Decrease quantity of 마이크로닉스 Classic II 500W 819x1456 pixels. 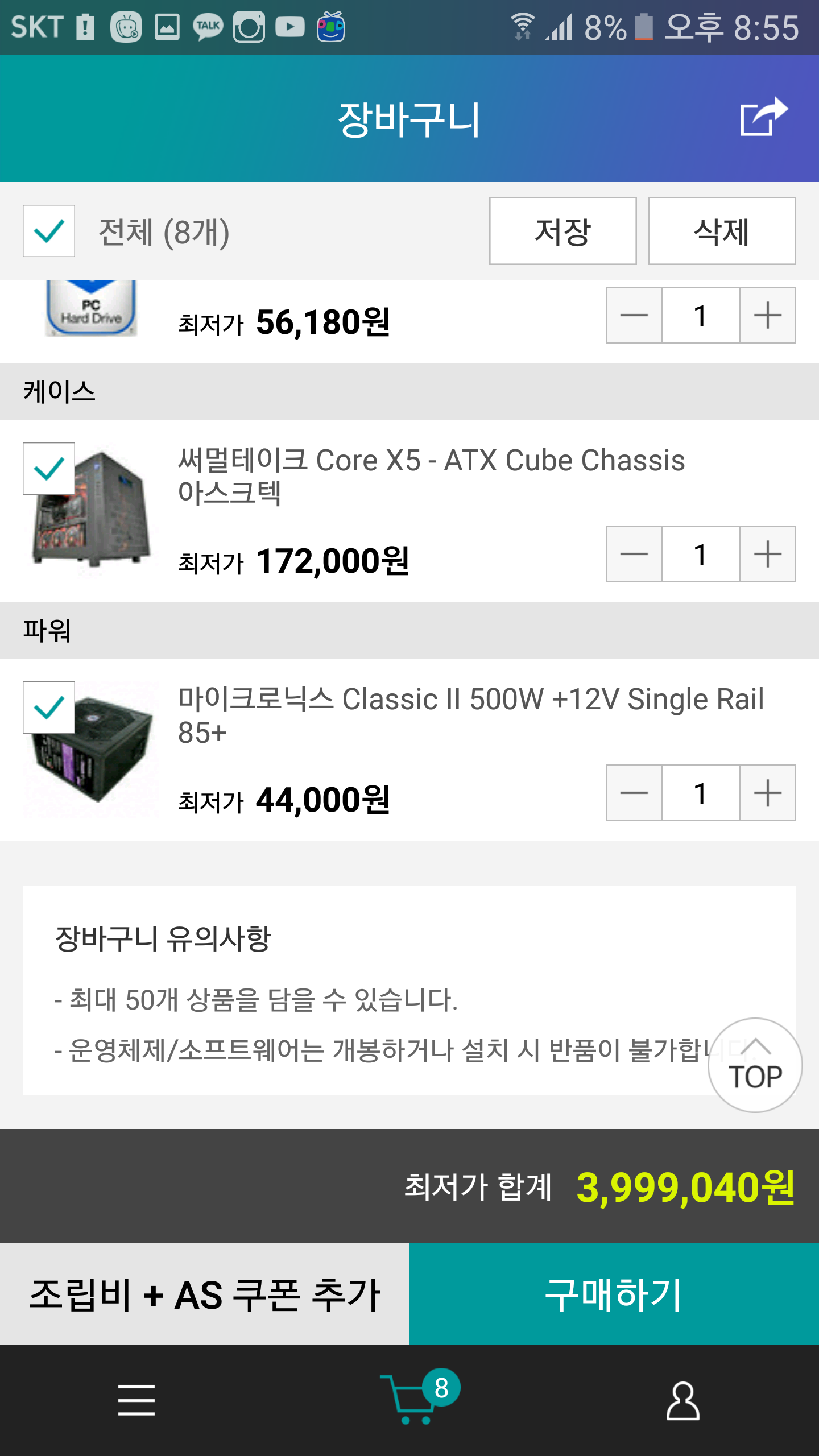[634, 793]
